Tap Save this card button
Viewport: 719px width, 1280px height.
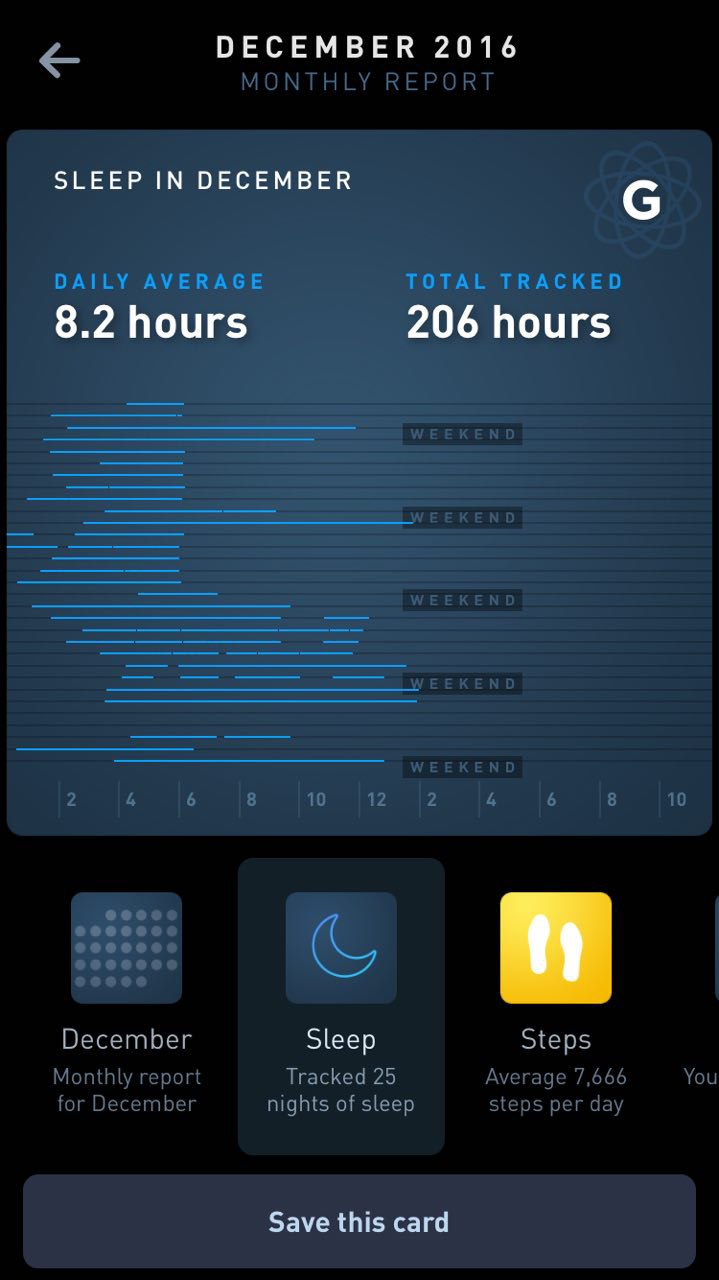[x=359, y=1221]
